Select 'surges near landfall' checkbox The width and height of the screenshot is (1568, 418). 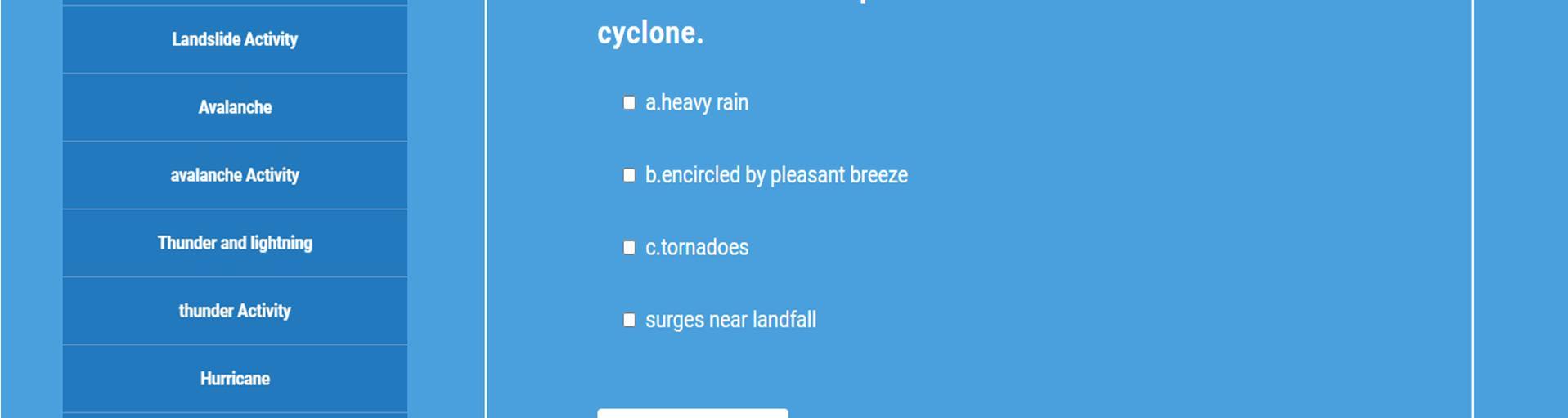[629, 320]
